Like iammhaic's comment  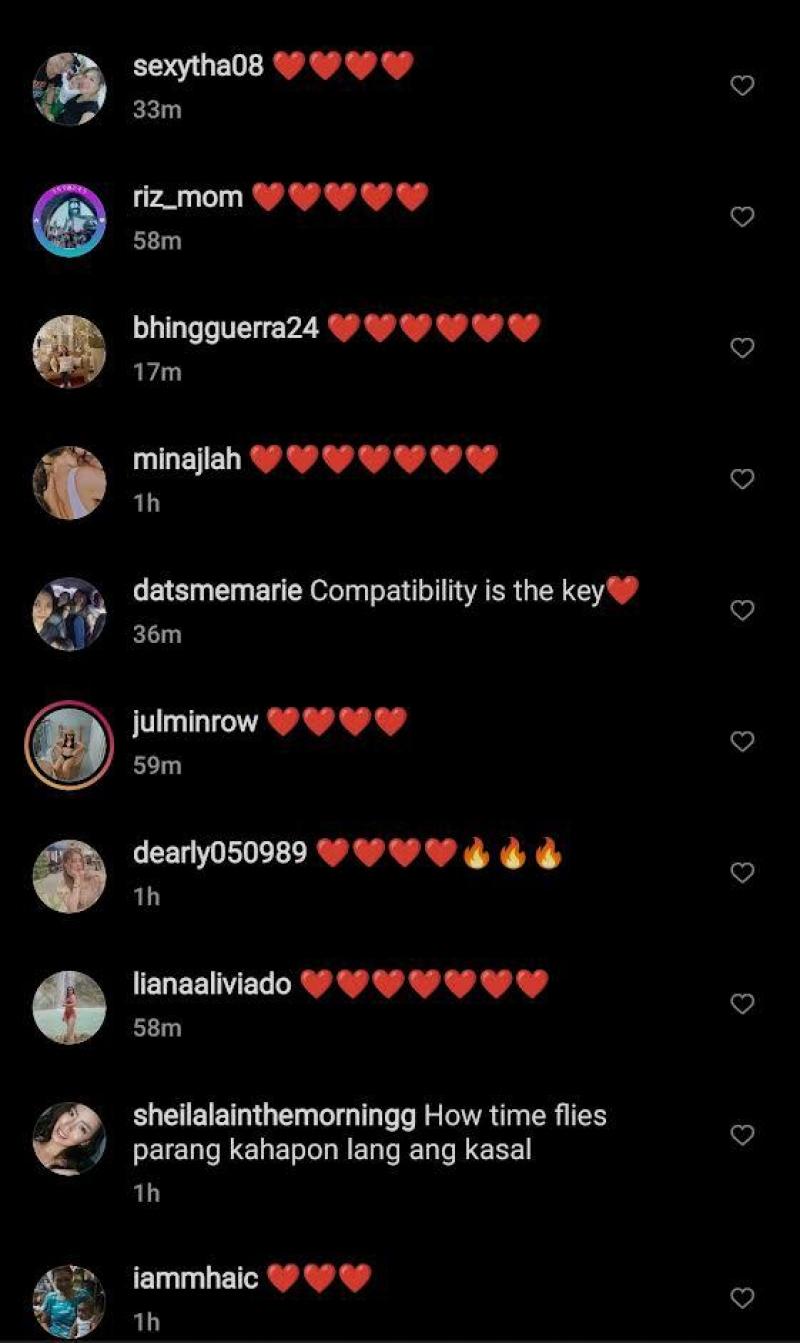coord(742,1298)
